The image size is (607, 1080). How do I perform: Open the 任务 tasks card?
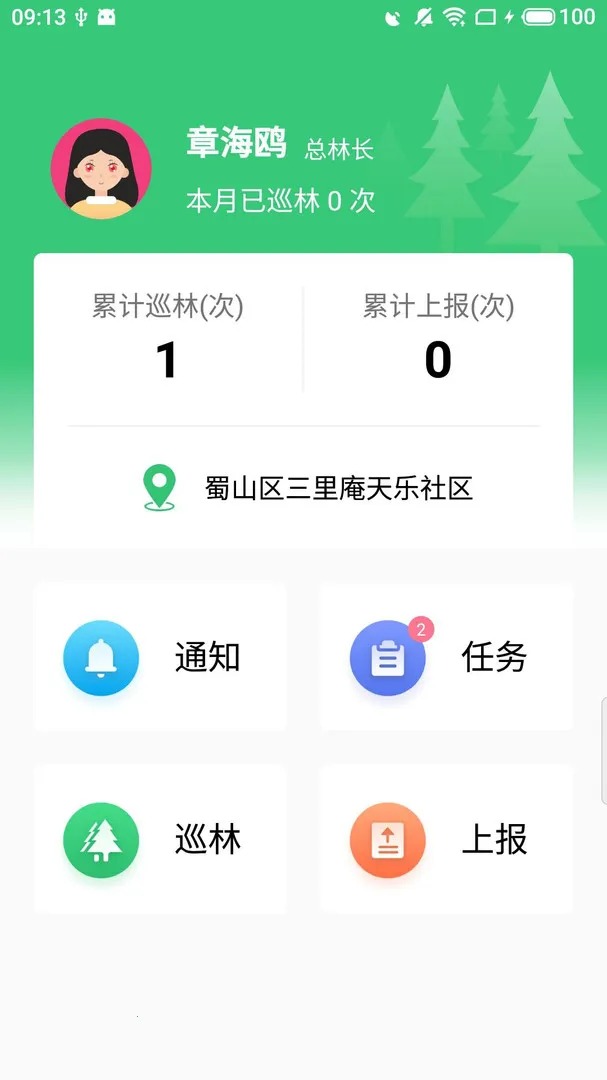(446, 657)
